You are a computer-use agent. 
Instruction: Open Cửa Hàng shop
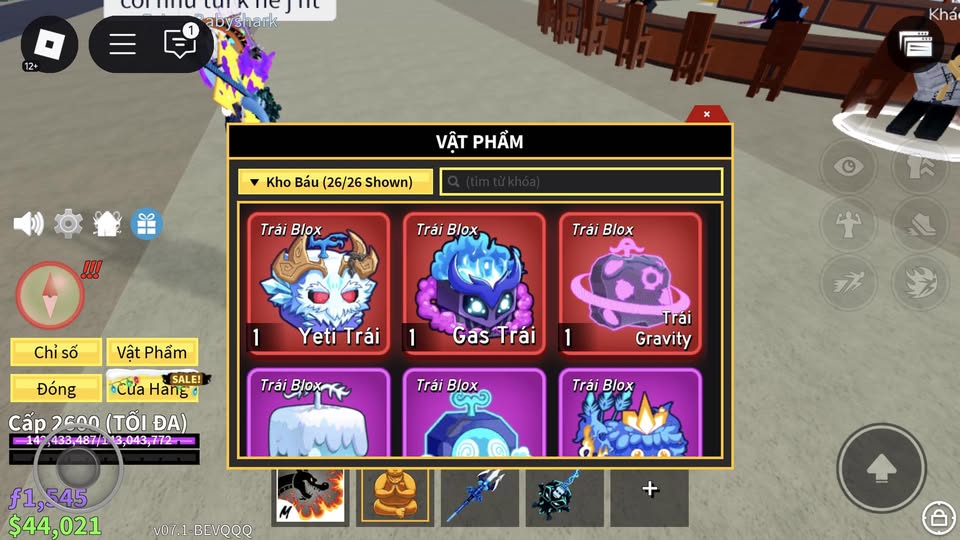click(154, 387)
